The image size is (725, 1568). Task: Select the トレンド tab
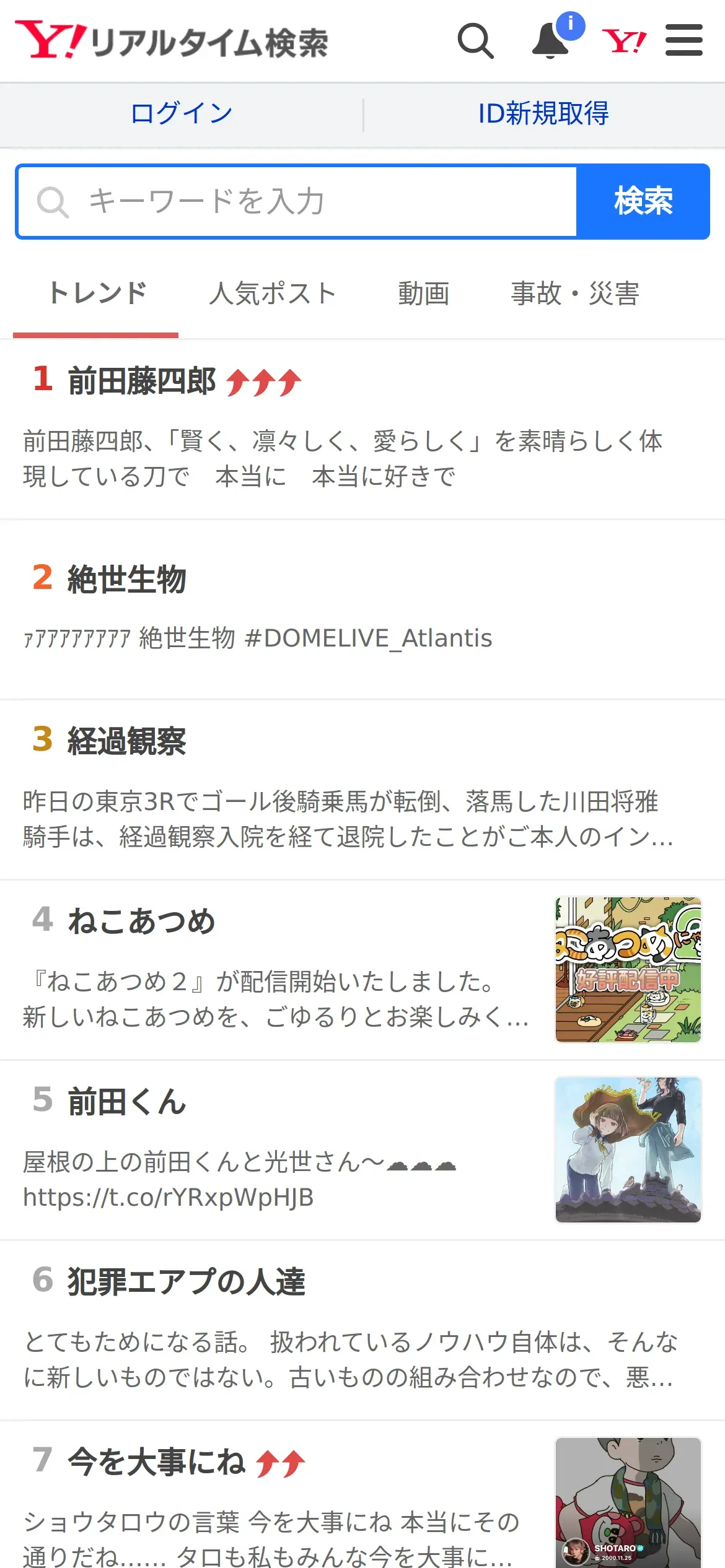coord(96,294)
